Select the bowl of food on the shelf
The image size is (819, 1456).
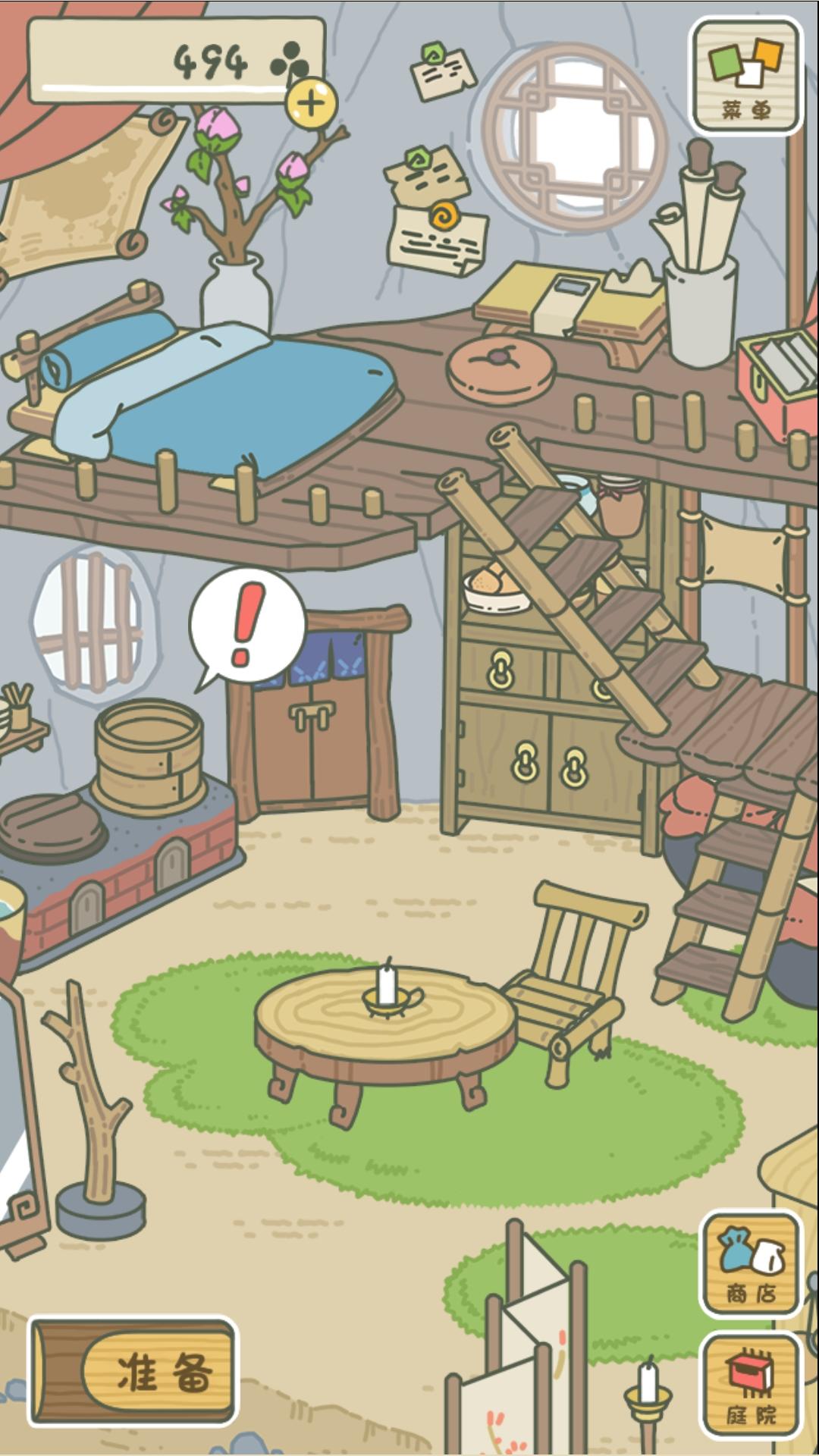click(497, 588)
